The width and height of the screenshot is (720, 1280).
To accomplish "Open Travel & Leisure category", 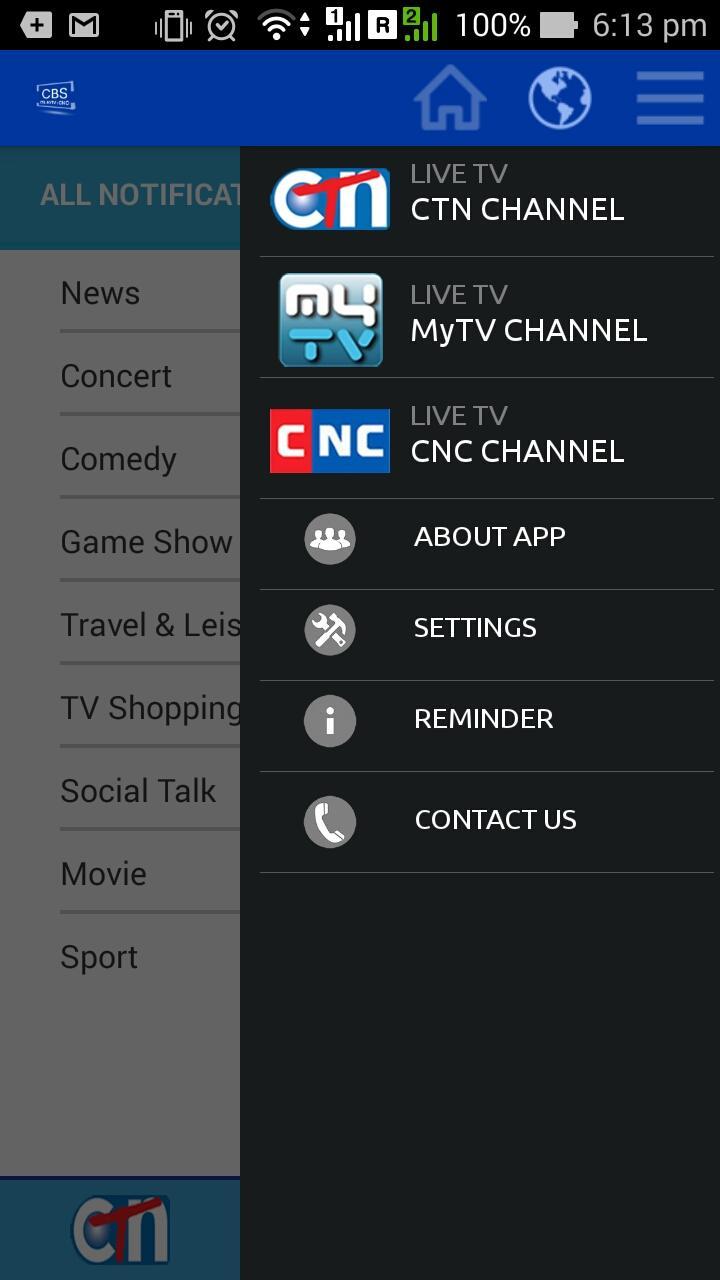I will [150, 625].
